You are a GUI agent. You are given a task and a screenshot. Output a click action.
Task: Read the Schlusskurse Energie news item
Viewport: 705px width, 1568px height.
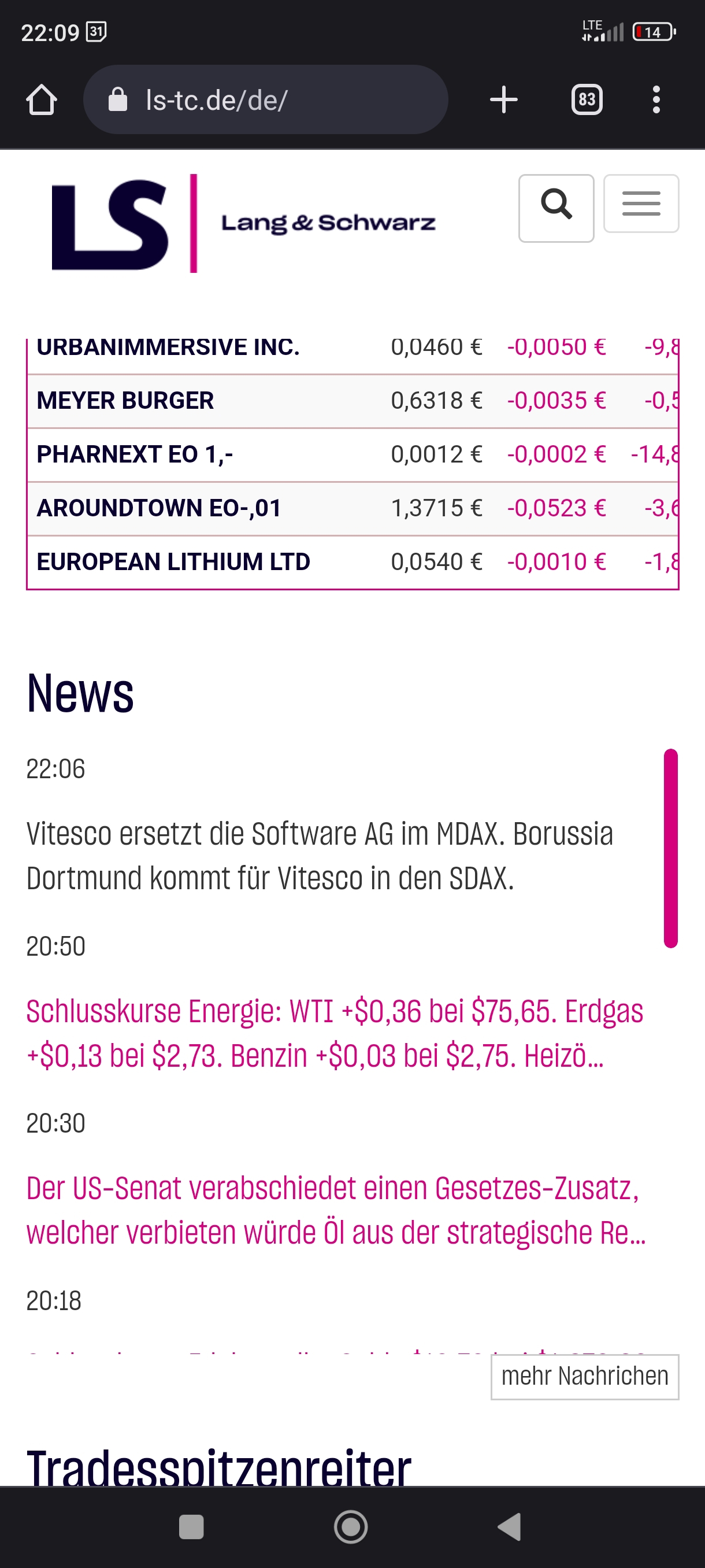[x=335, y=1033]
